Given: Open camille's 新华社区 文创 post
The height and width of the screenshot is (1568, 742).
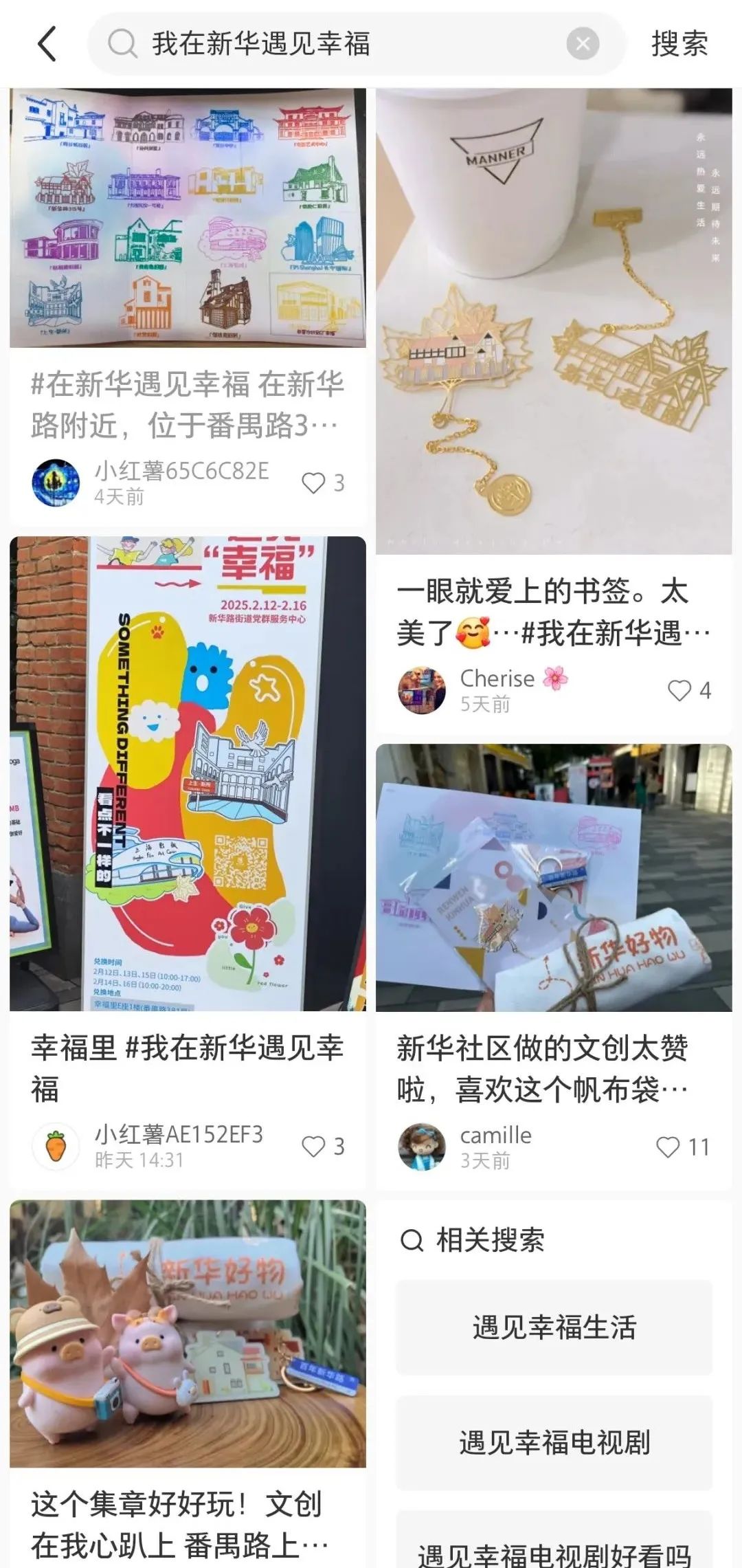Looking at the screenshot, I should [x=554, y=878].
